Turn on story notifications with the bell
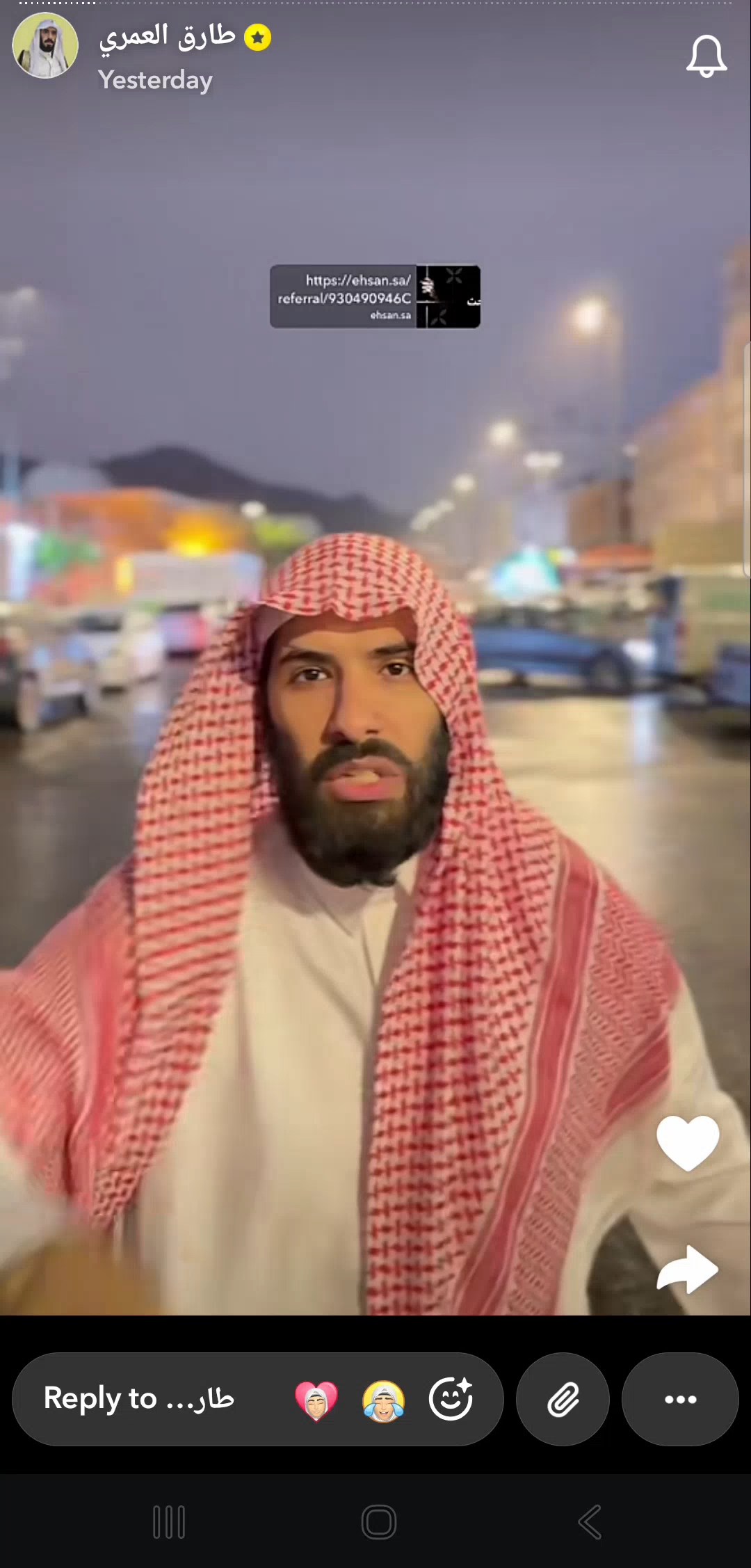The image size is (751, 1568). point(706,56)
